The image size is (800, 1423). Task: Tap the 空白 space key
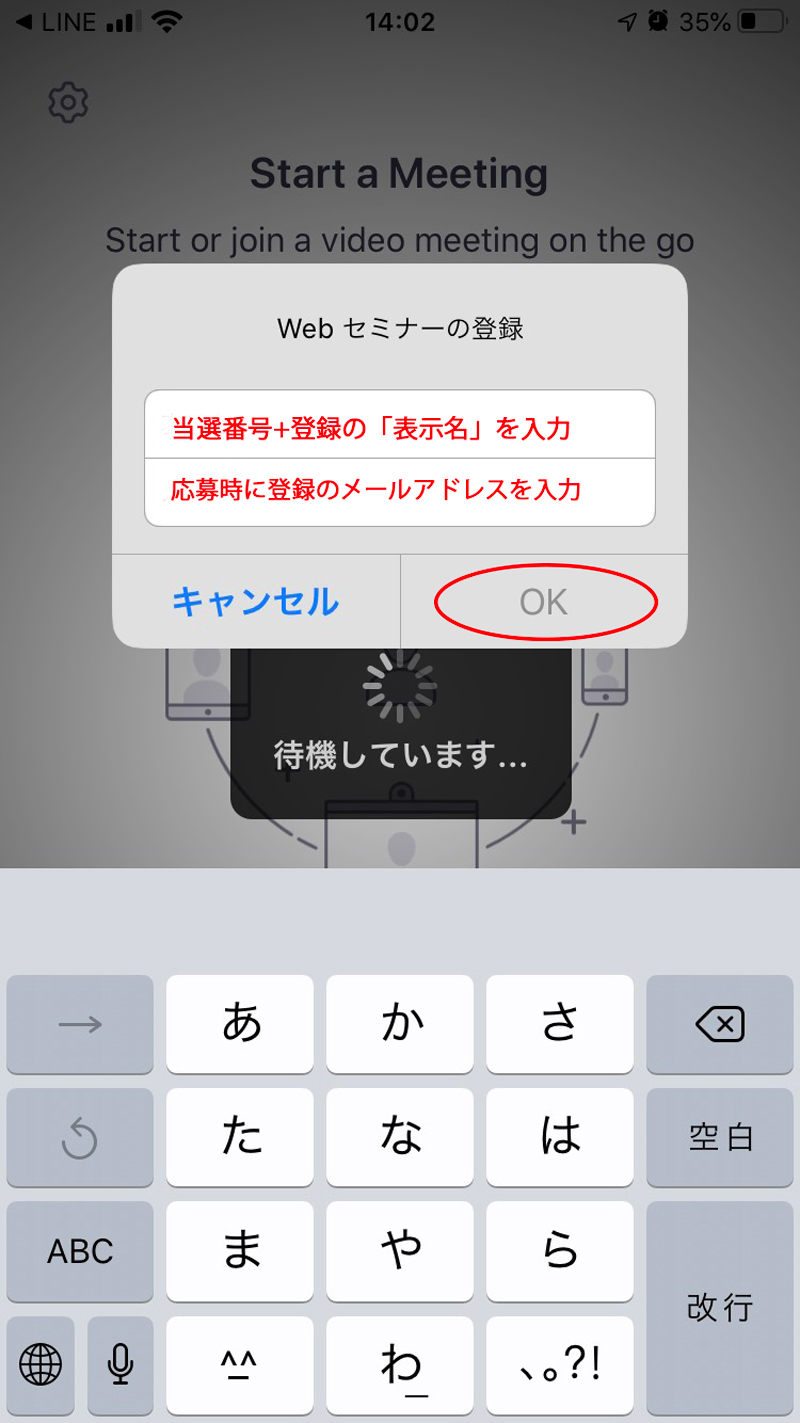pyautogui.click(x=719, y=1137)
